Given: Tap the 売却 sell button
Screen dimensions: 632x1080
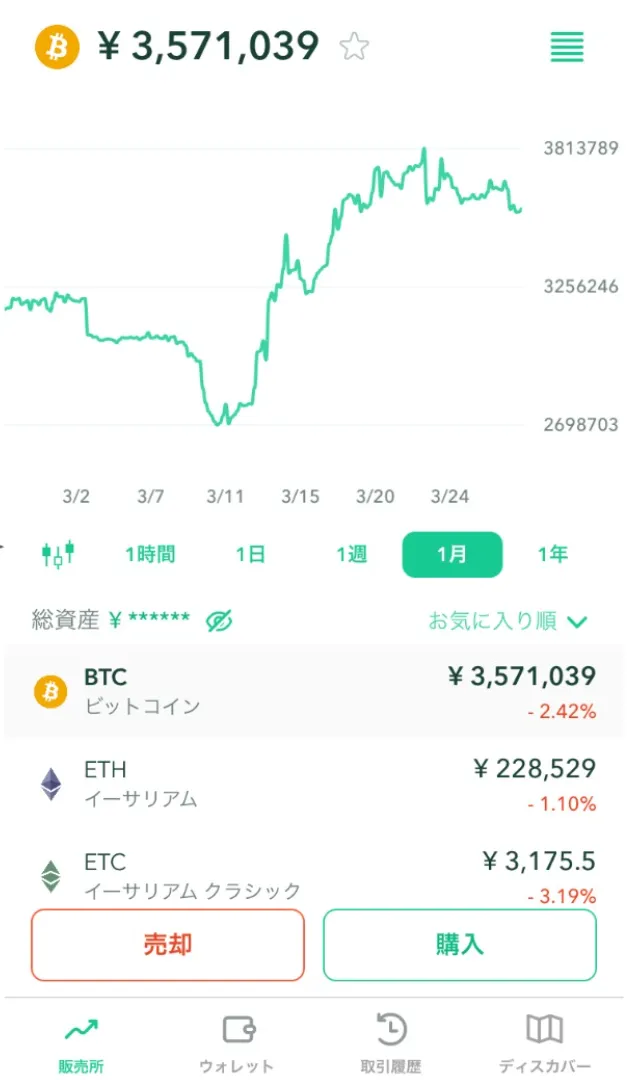Looking at the screenshot, I should click(x=168, y=945).
